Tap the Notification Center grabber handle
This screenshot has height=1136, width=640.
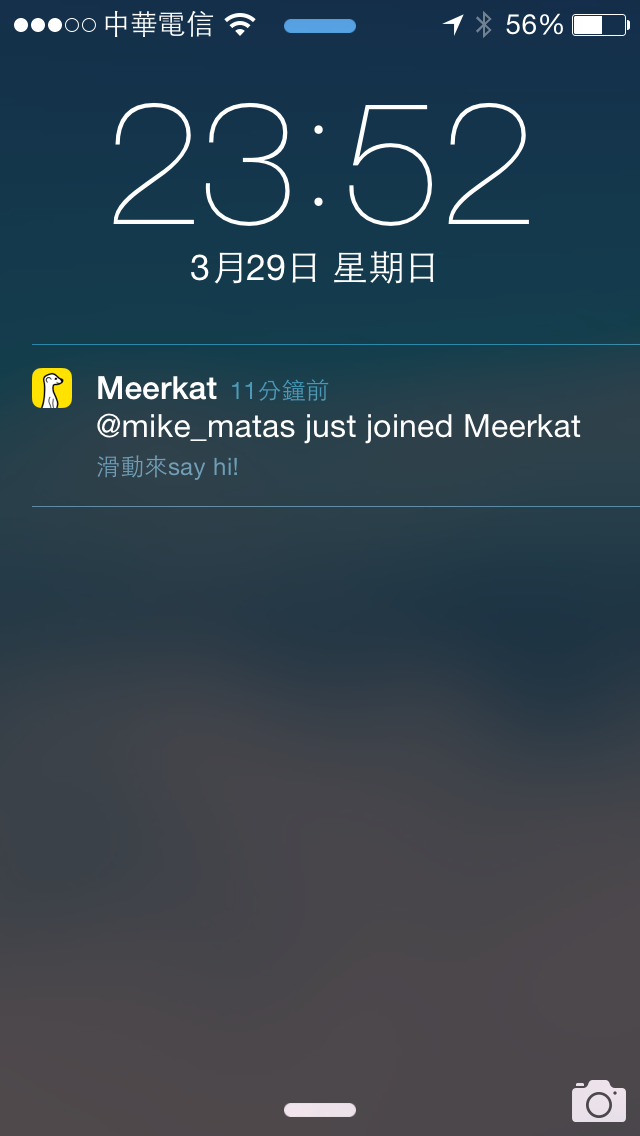click(320, 26)
